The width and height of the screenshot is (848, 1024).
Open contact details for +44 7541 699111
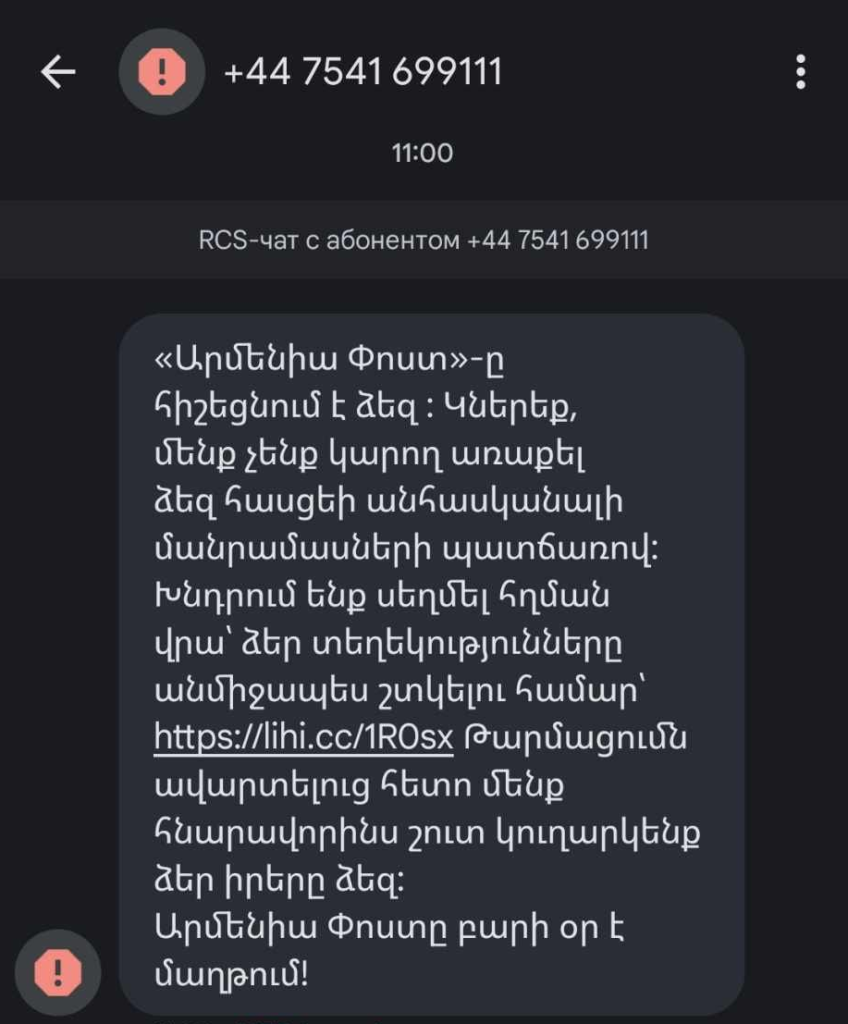click(363, 72)
